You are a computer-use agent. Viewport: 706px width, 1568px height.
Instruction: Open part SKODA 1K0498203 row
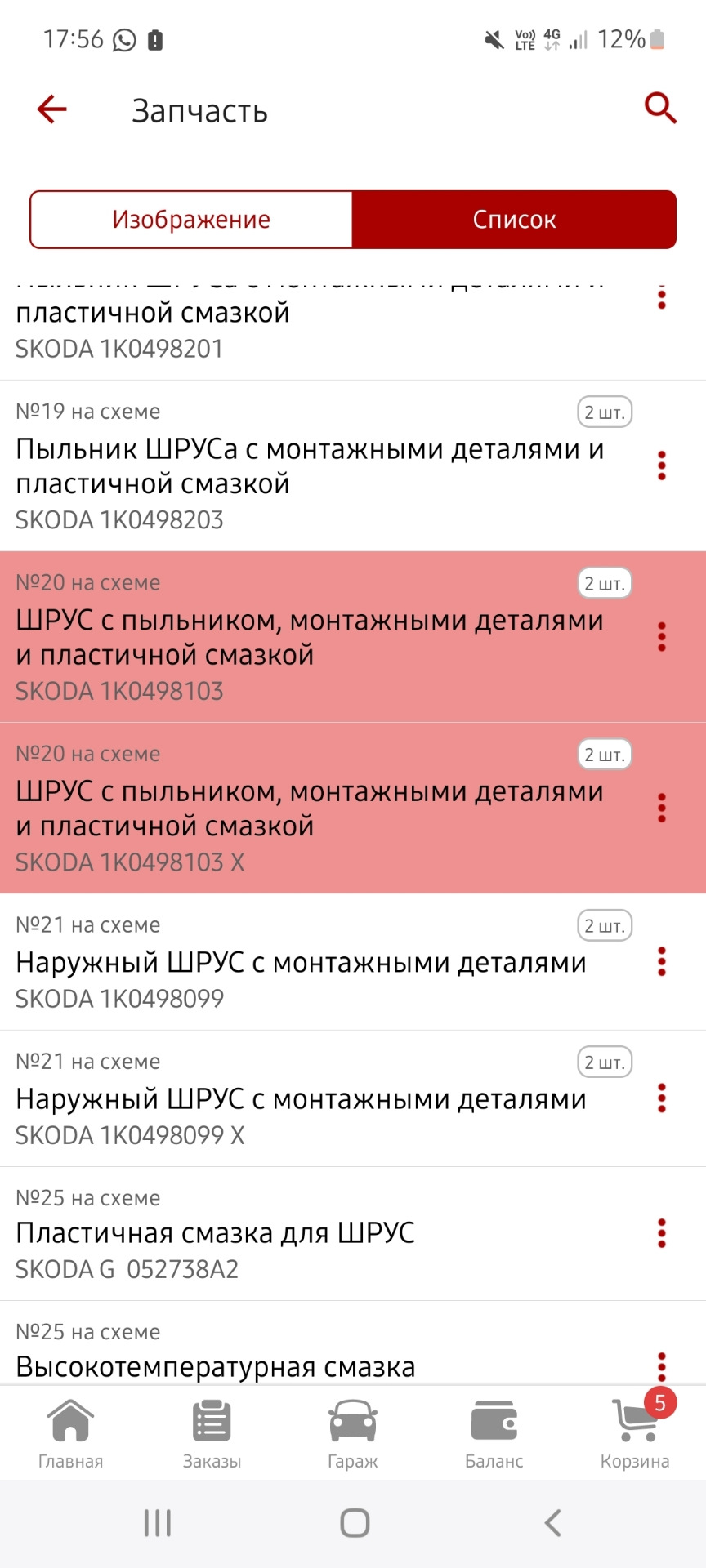[x=311, y=467]
